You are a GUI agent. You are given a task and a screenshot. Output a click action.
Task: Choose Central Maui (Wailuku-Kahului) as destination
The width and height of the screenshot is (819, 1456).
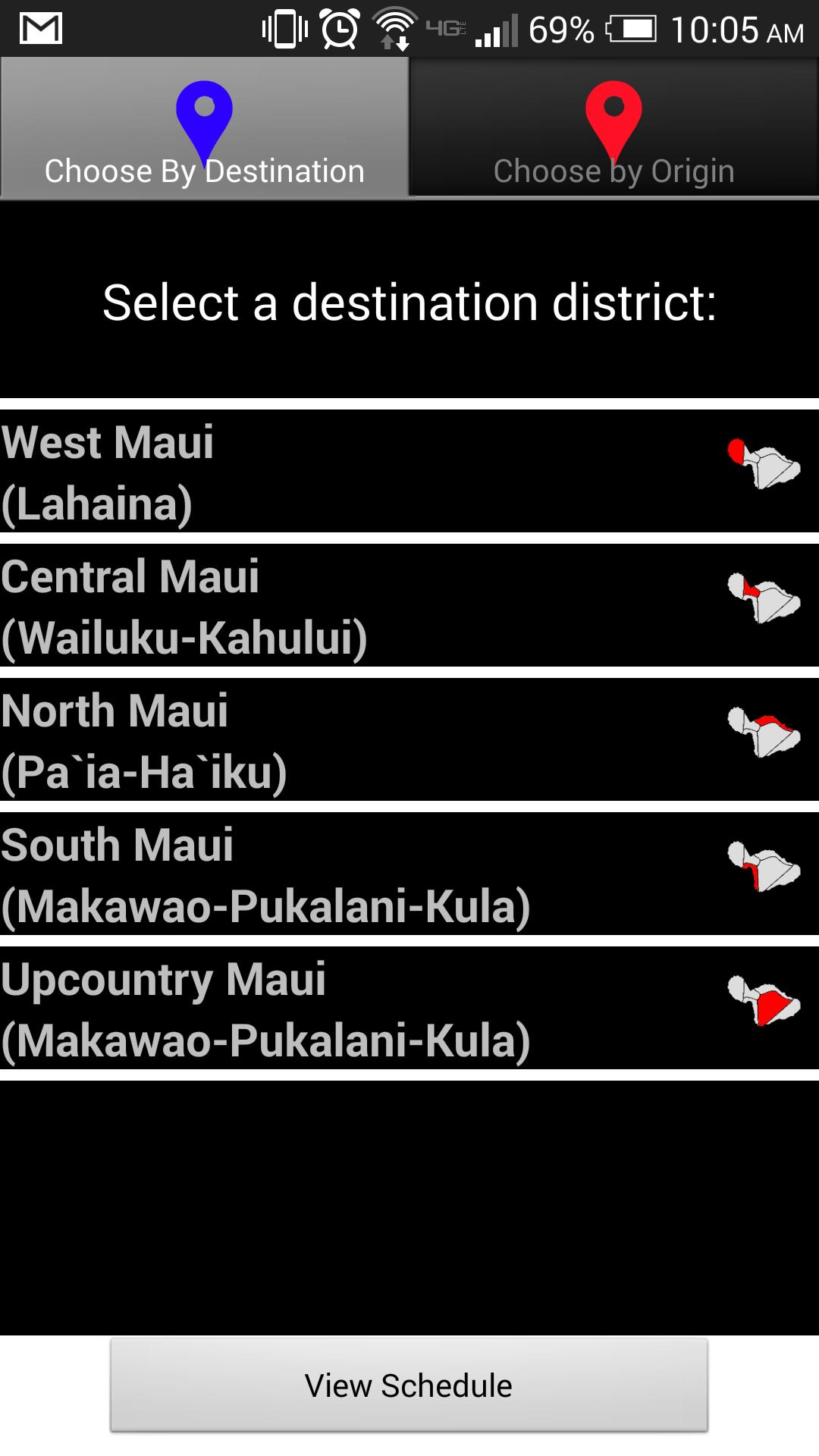[409, 606]
